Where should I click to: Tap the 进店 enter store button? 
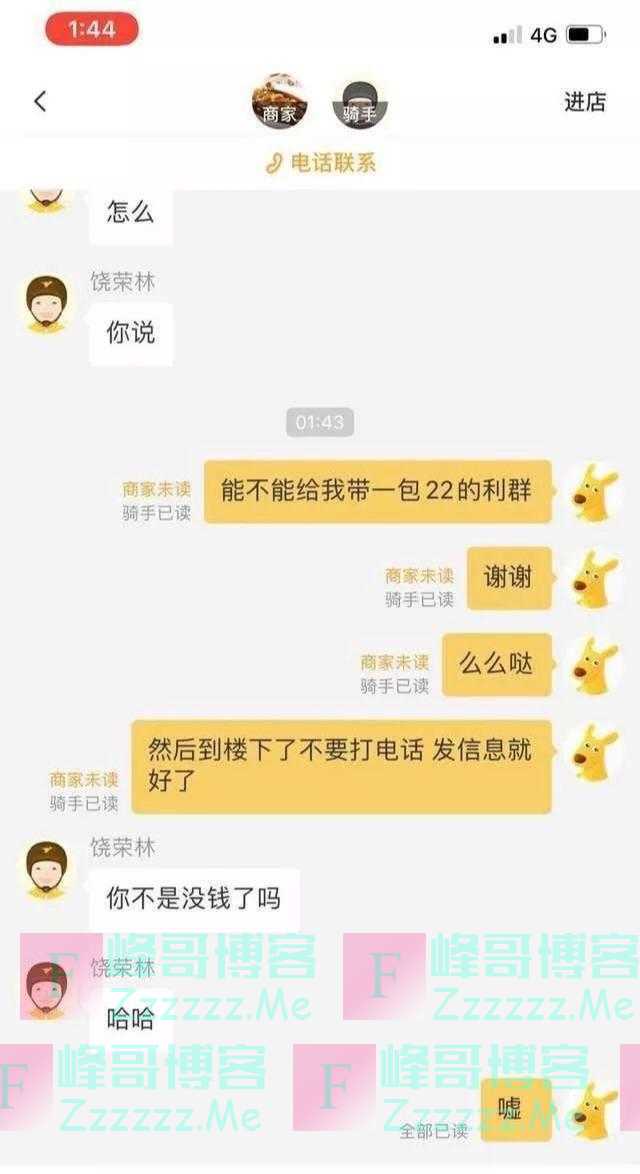585,101
